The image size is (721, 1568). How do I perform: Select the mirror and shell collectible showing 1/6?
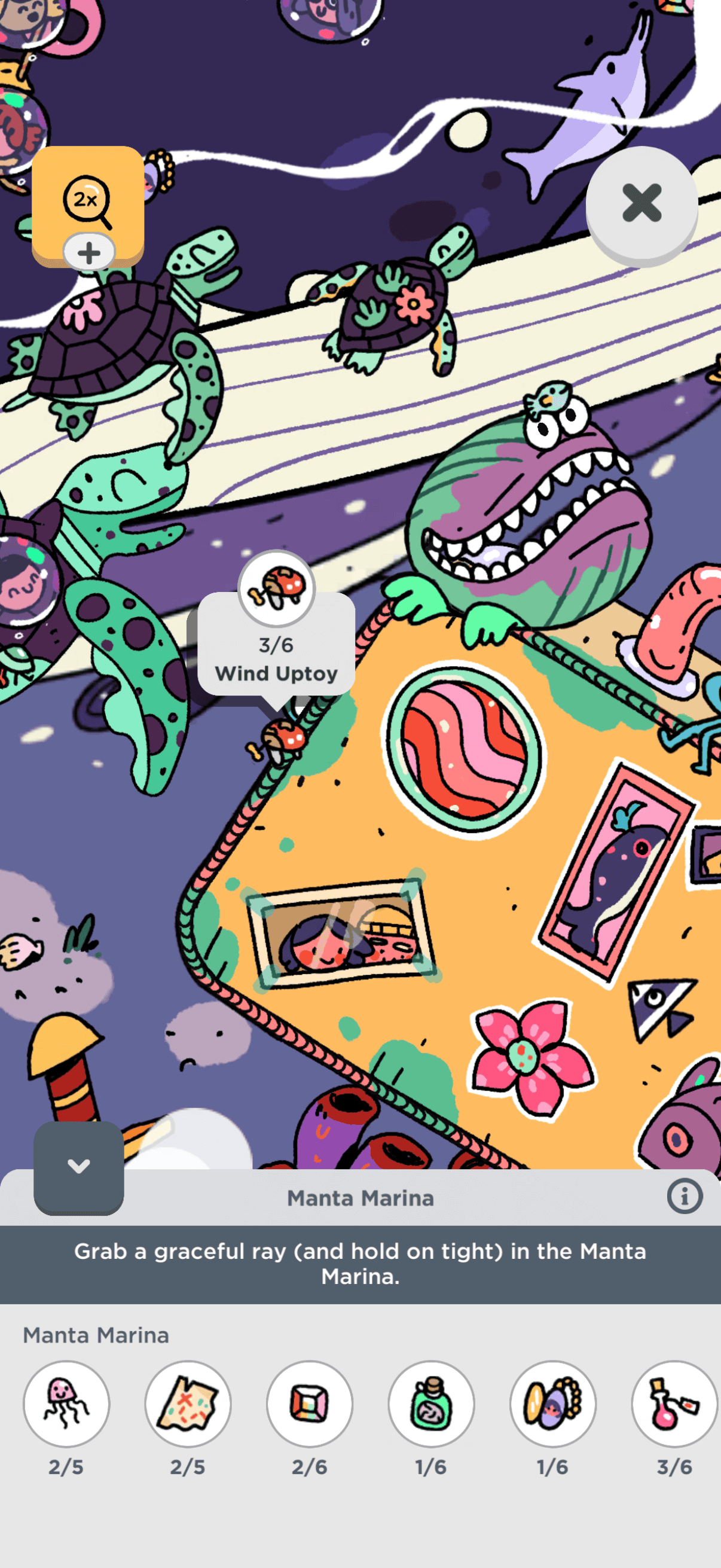(x=552, y=1404)
